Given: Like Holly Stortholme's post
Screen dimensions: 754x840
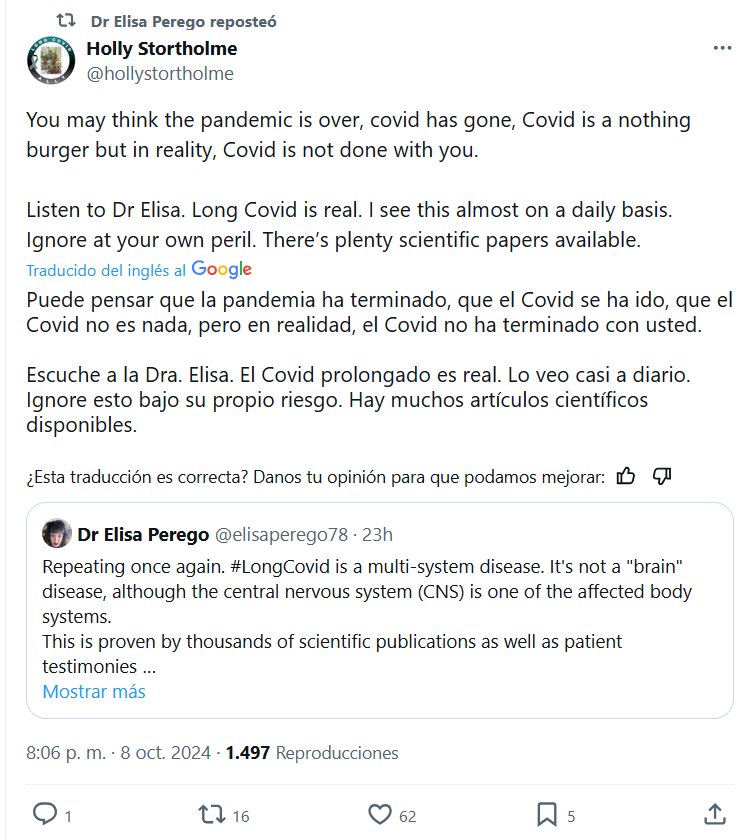Looking at the screenshot, I should pos(380,813).
